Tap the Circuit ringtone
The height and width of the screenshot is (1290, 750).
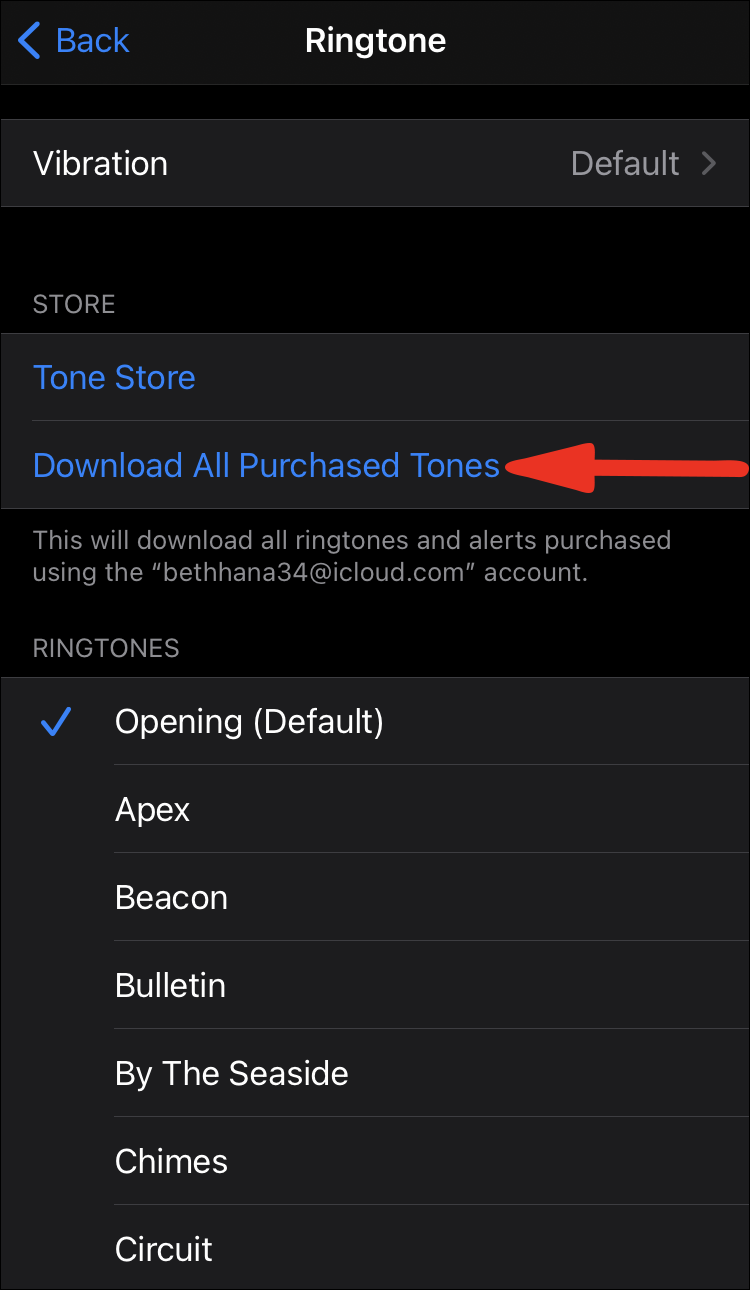tap(375, 1248)
